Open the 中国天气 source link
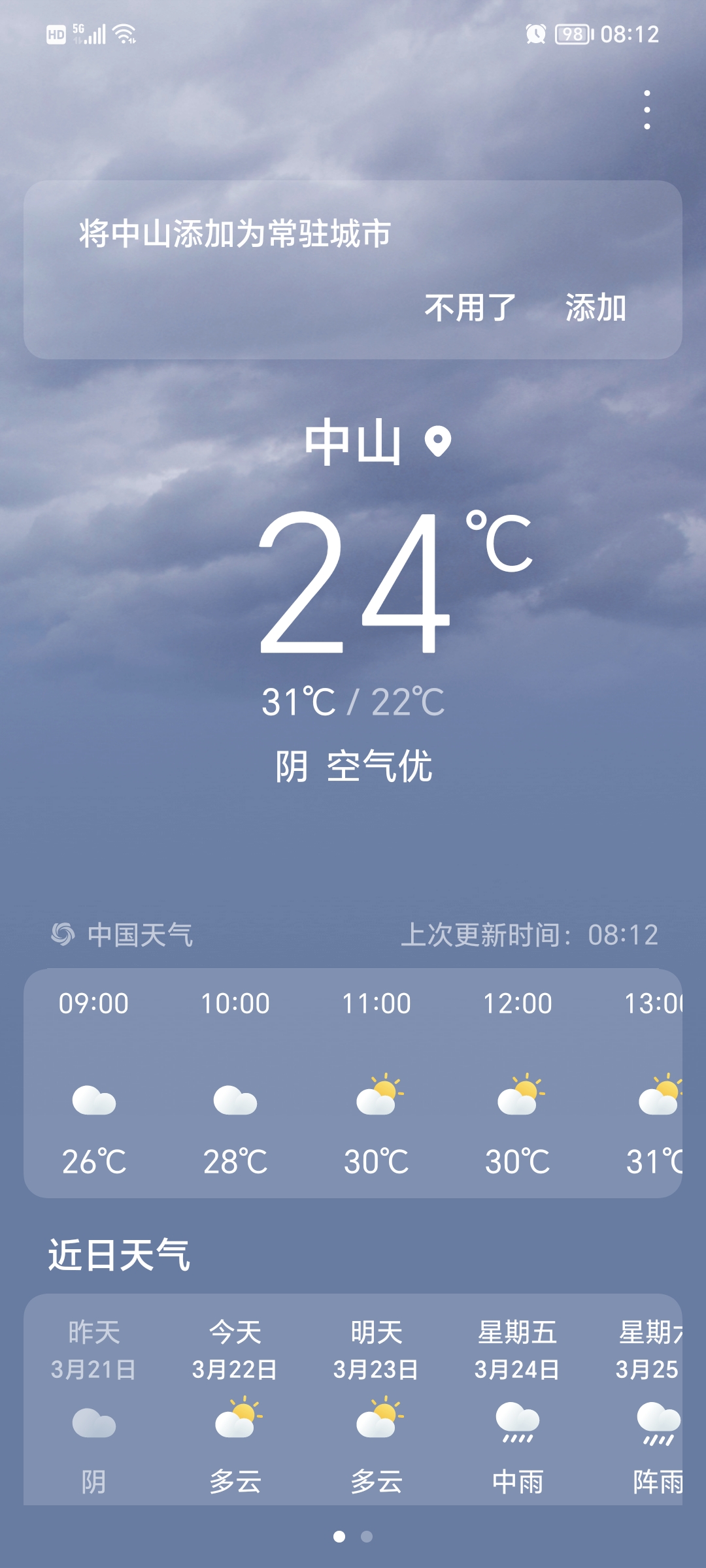Screen dimensions: 706x1568 124,935
